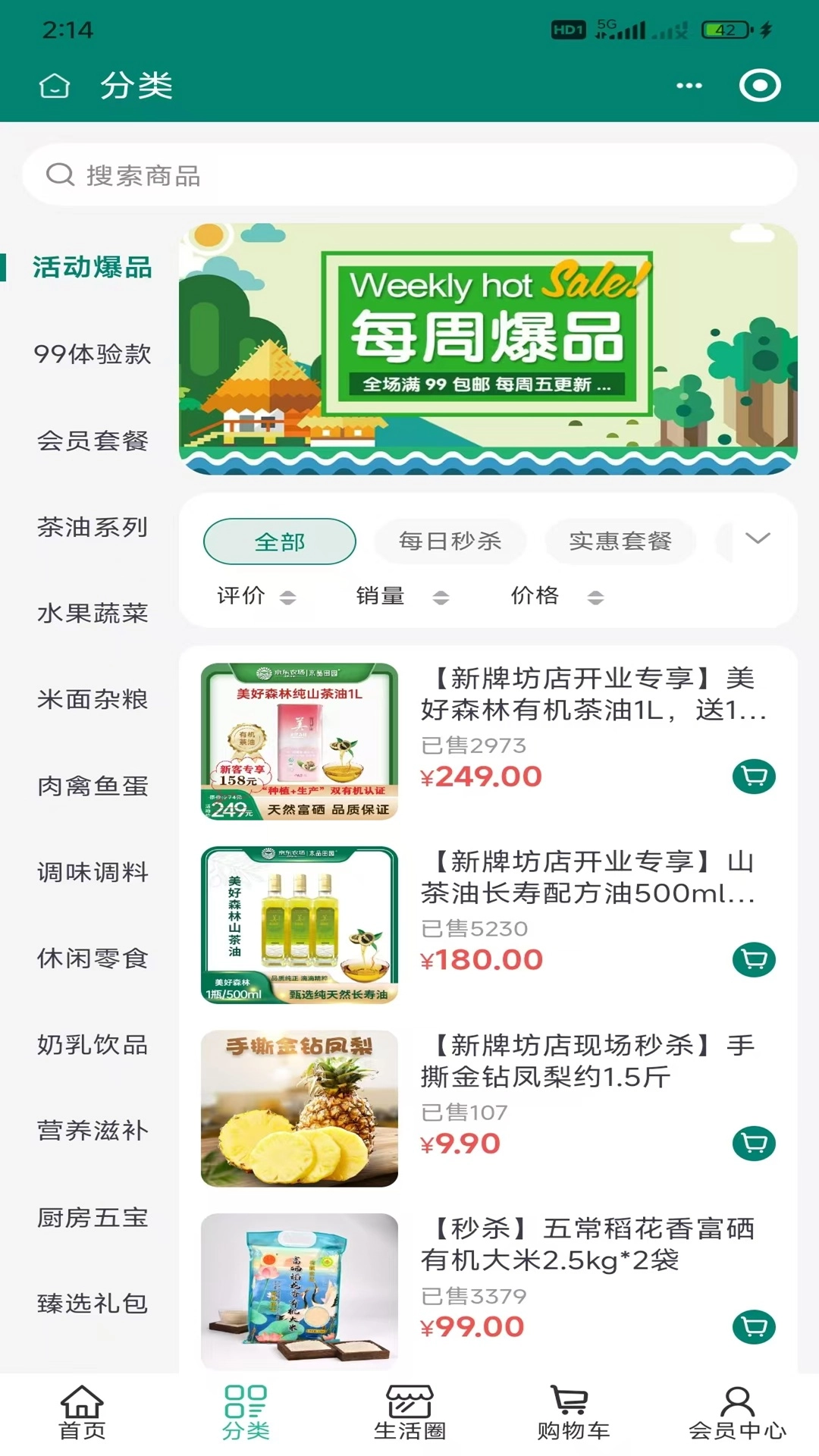This screenshot has width=819, height=1456.
Task: Tap the home icon in the header
Action: tap(55, 86)
